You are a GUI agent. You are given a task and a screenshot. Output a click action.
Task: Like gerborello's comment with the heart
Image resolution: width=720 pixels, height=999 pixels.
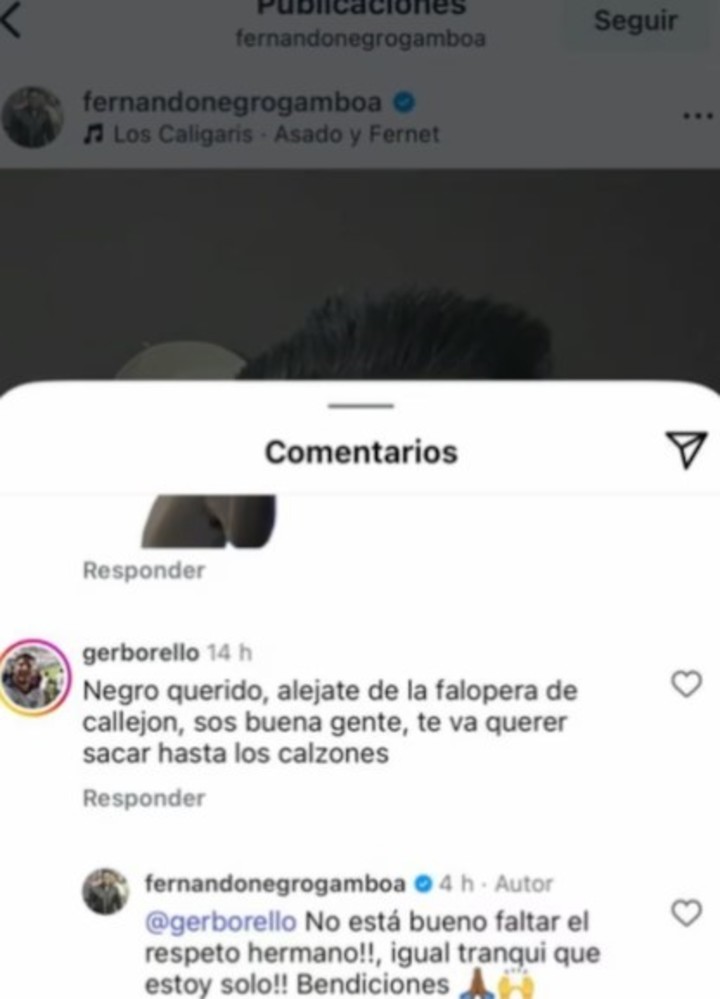point(687,685)
